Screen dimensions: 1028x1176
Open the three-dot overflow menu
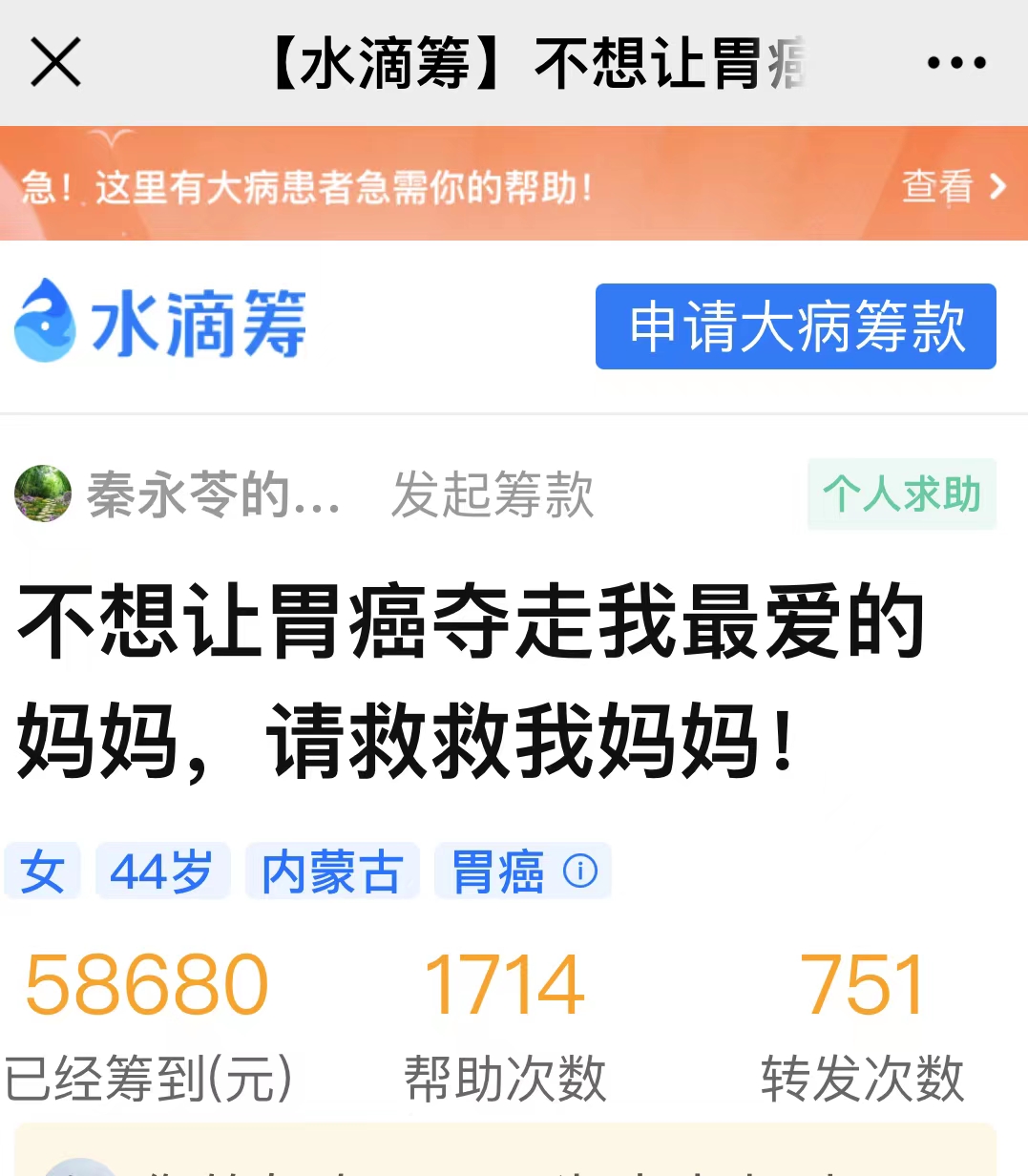(x=956, y=63)
